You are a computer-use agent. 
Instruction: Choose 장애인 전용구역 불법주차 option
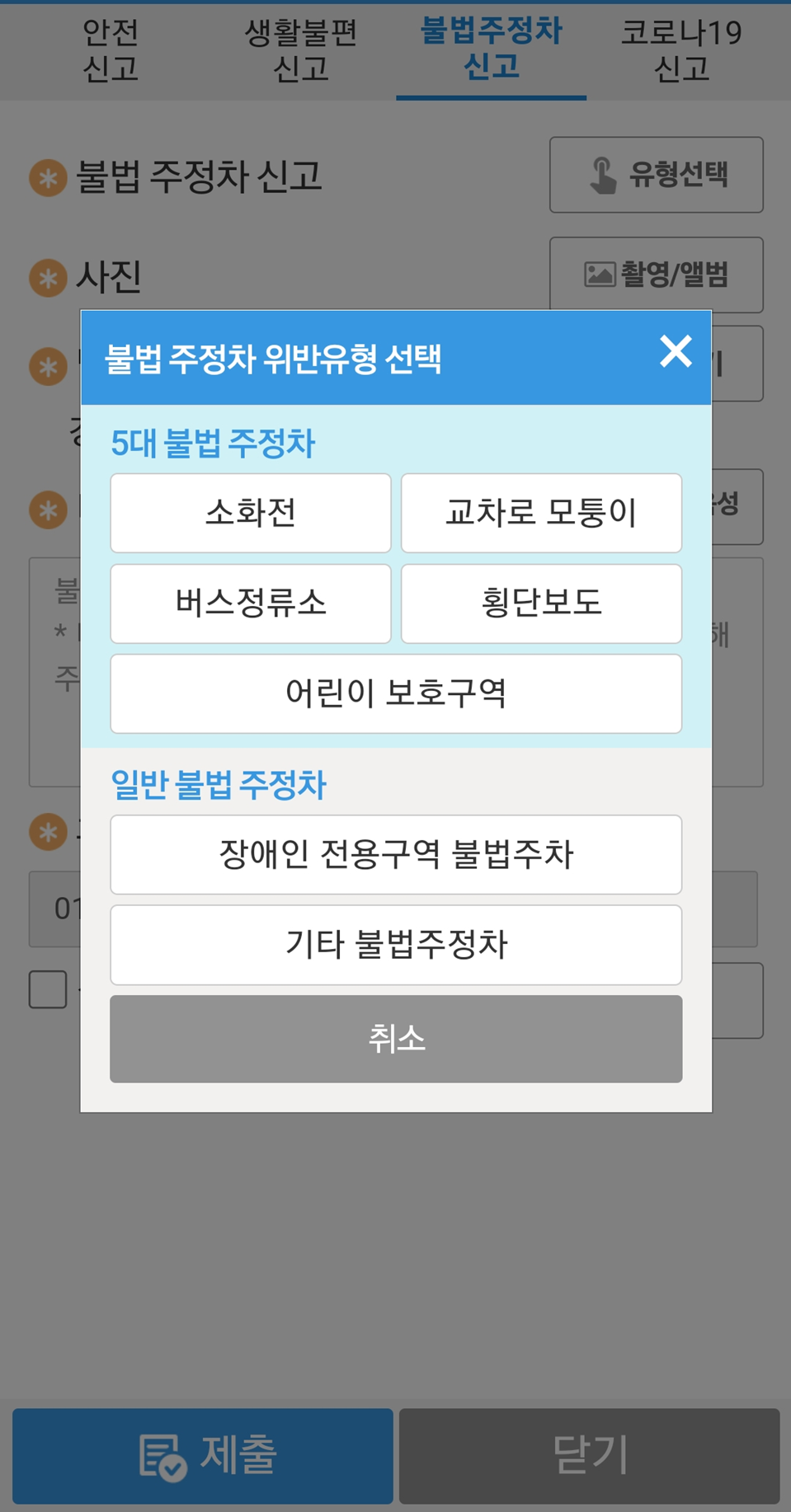[395, 854]
